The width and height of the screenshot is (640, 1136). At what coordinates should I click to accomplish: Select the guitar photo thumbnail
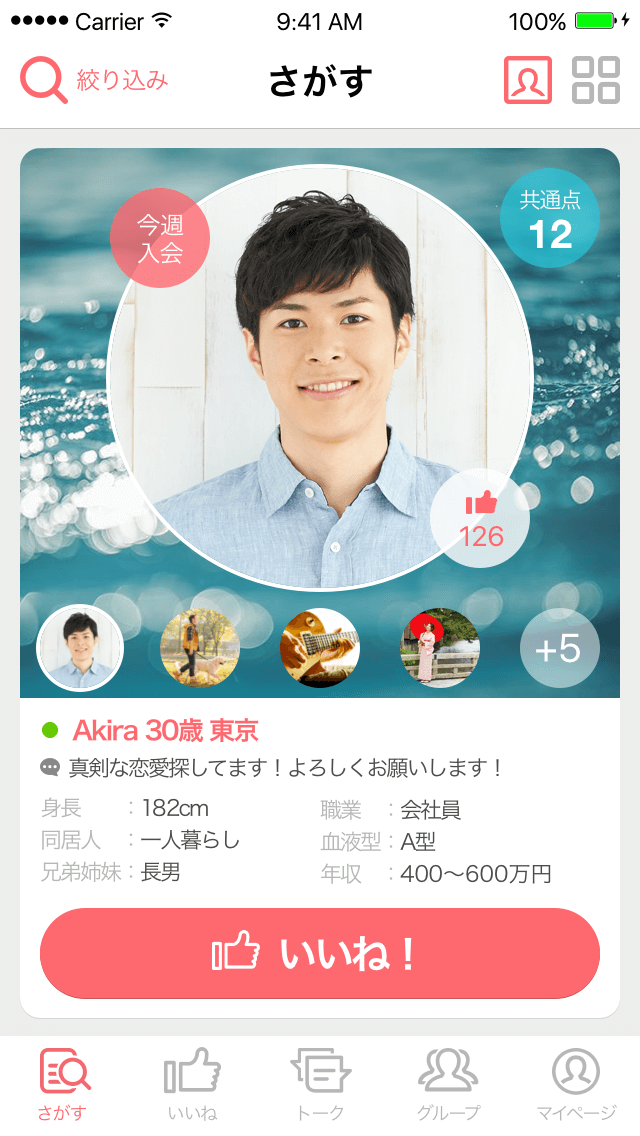pos(320,648)
